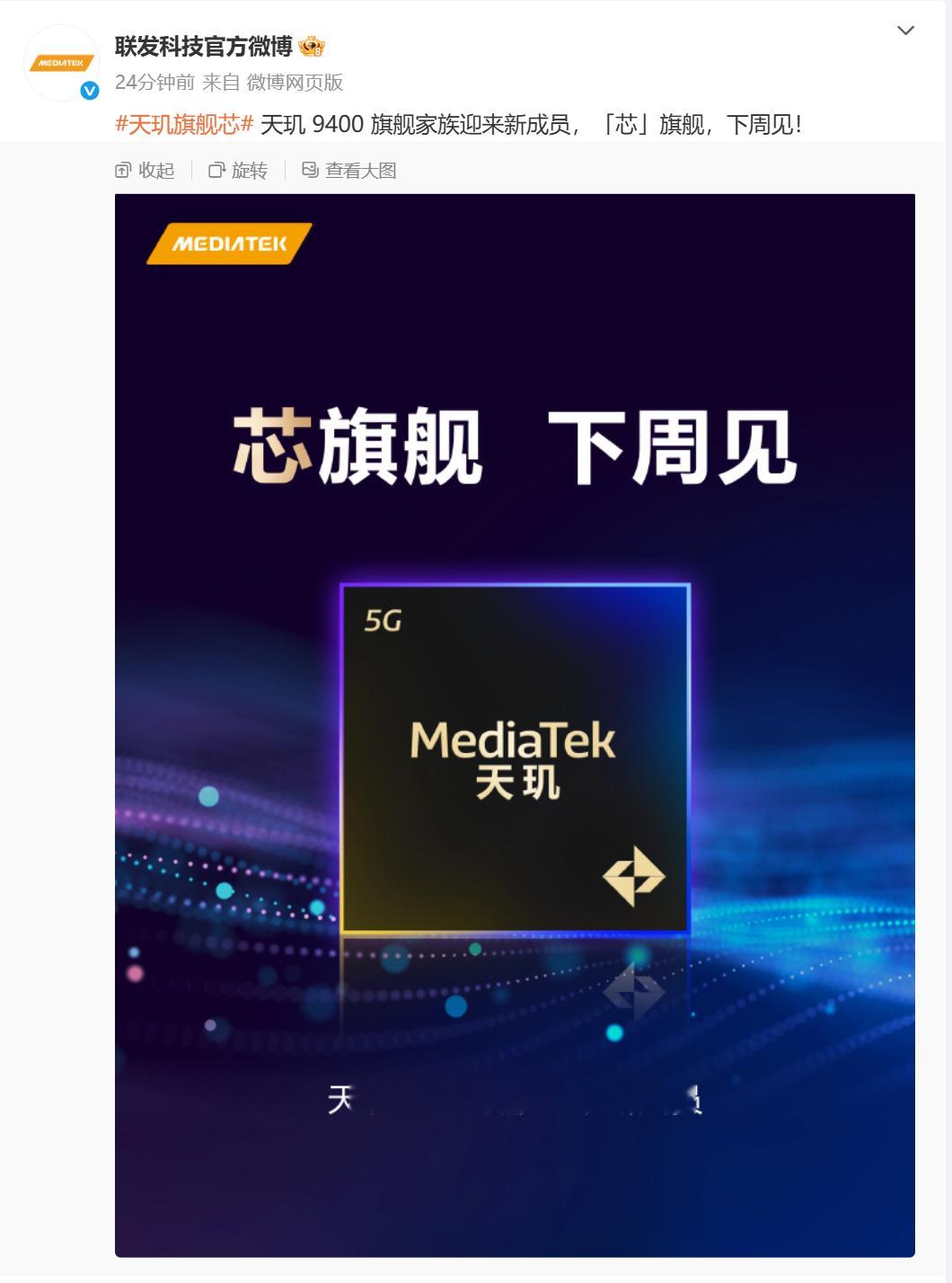The width and height of the screenshot is (952, 1283).
Task: View the full-size image via 查看大图
Action: (349, 171)
